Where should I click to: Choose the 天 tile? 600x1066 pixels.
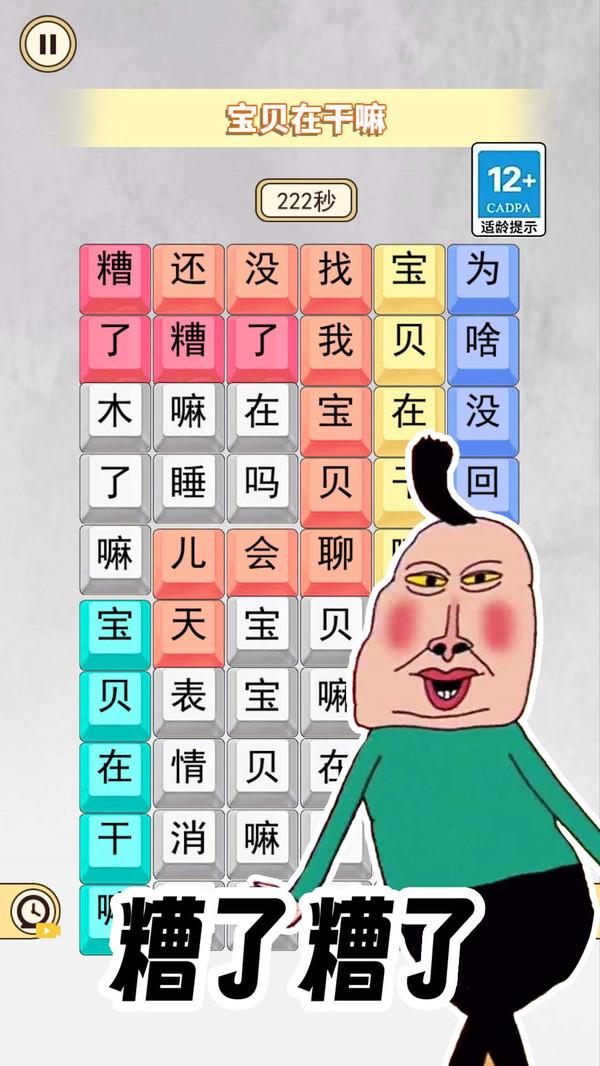(x=188, y=627)
